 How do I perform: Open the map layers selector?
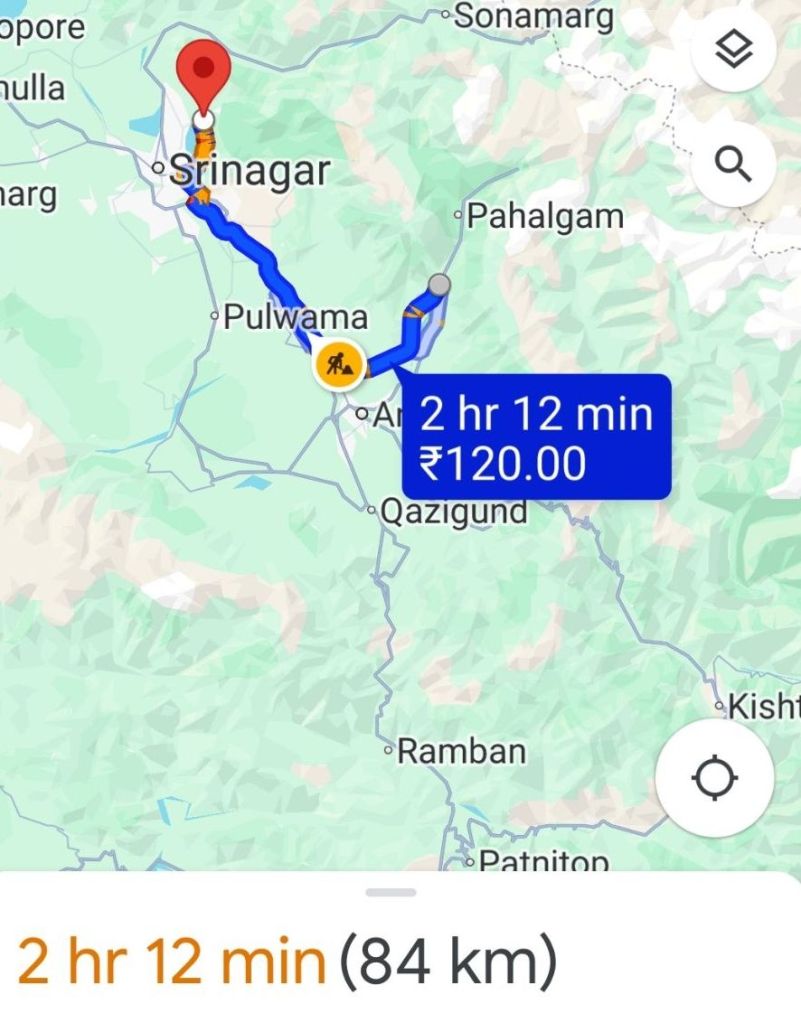pos(734,49)
